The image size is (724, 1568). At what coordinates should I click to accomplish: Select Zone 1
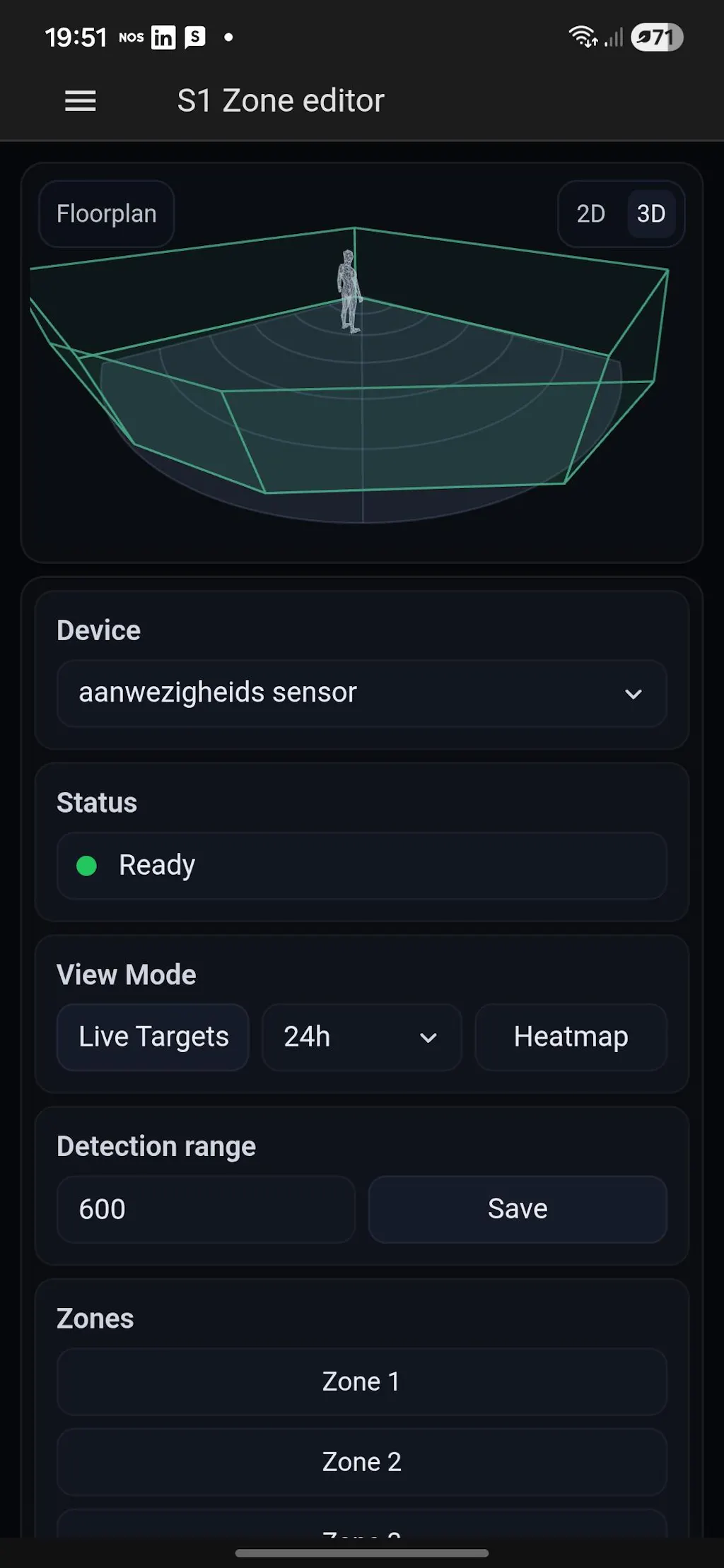[361, 1381]
